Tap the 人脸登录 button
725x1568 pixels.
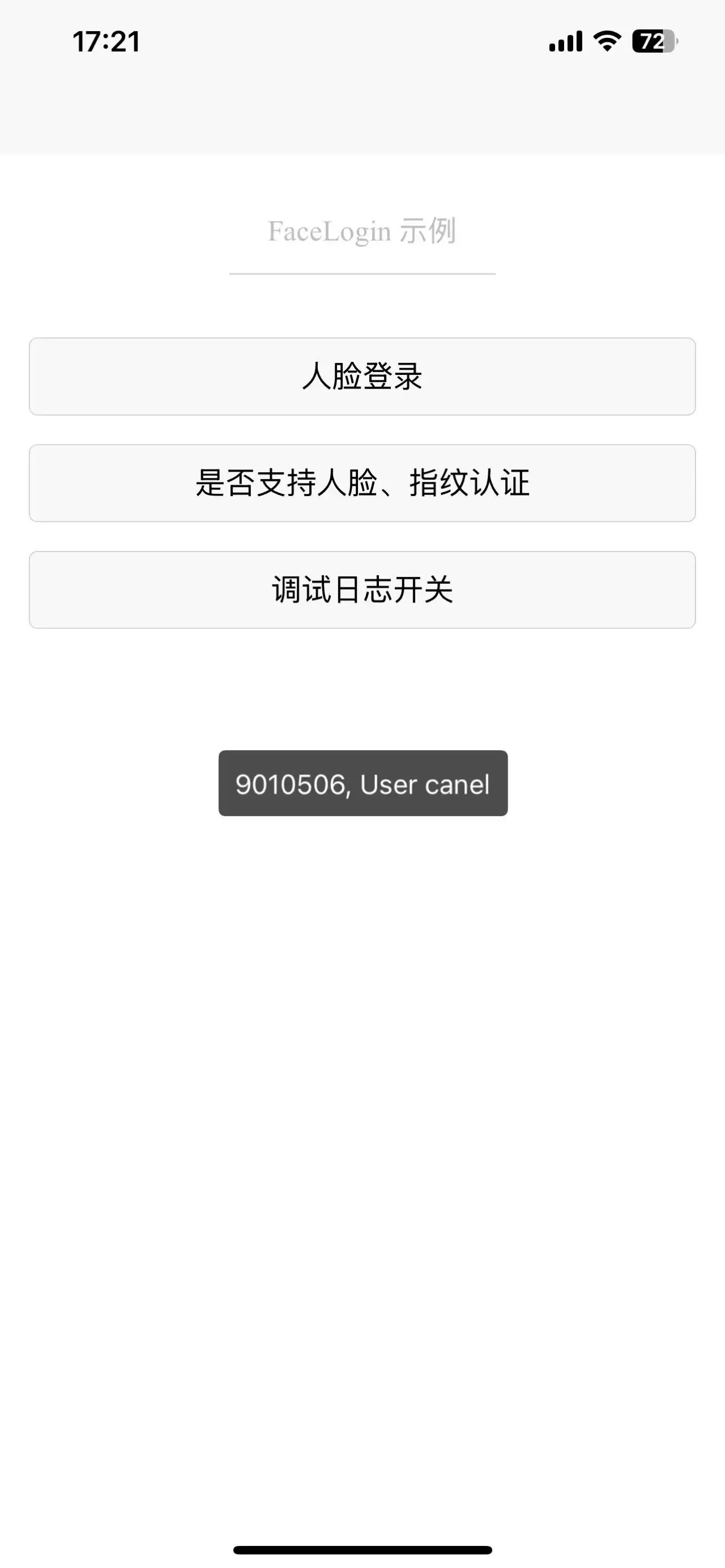point(362,376)
